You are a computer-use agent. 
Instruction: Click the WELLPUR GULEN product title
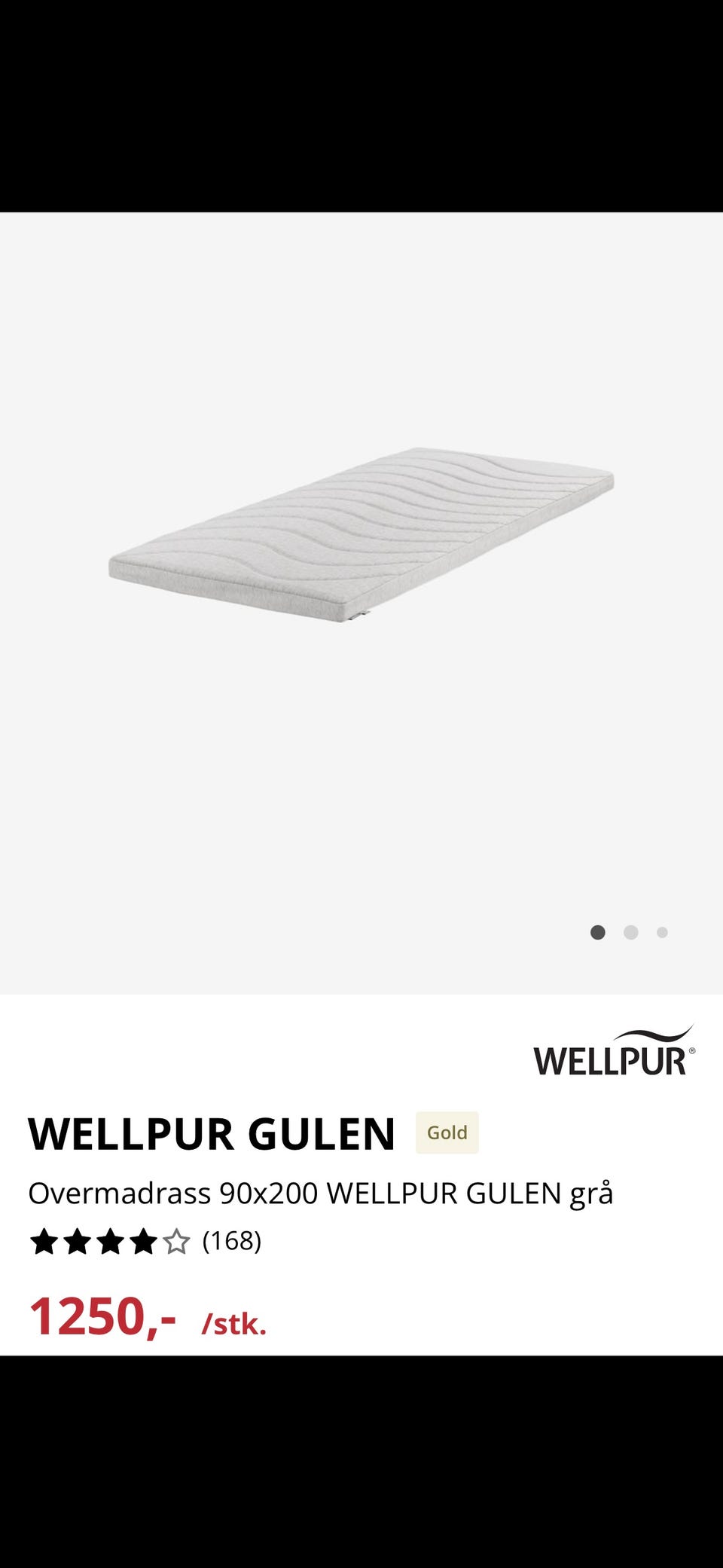pos(211,1132)
